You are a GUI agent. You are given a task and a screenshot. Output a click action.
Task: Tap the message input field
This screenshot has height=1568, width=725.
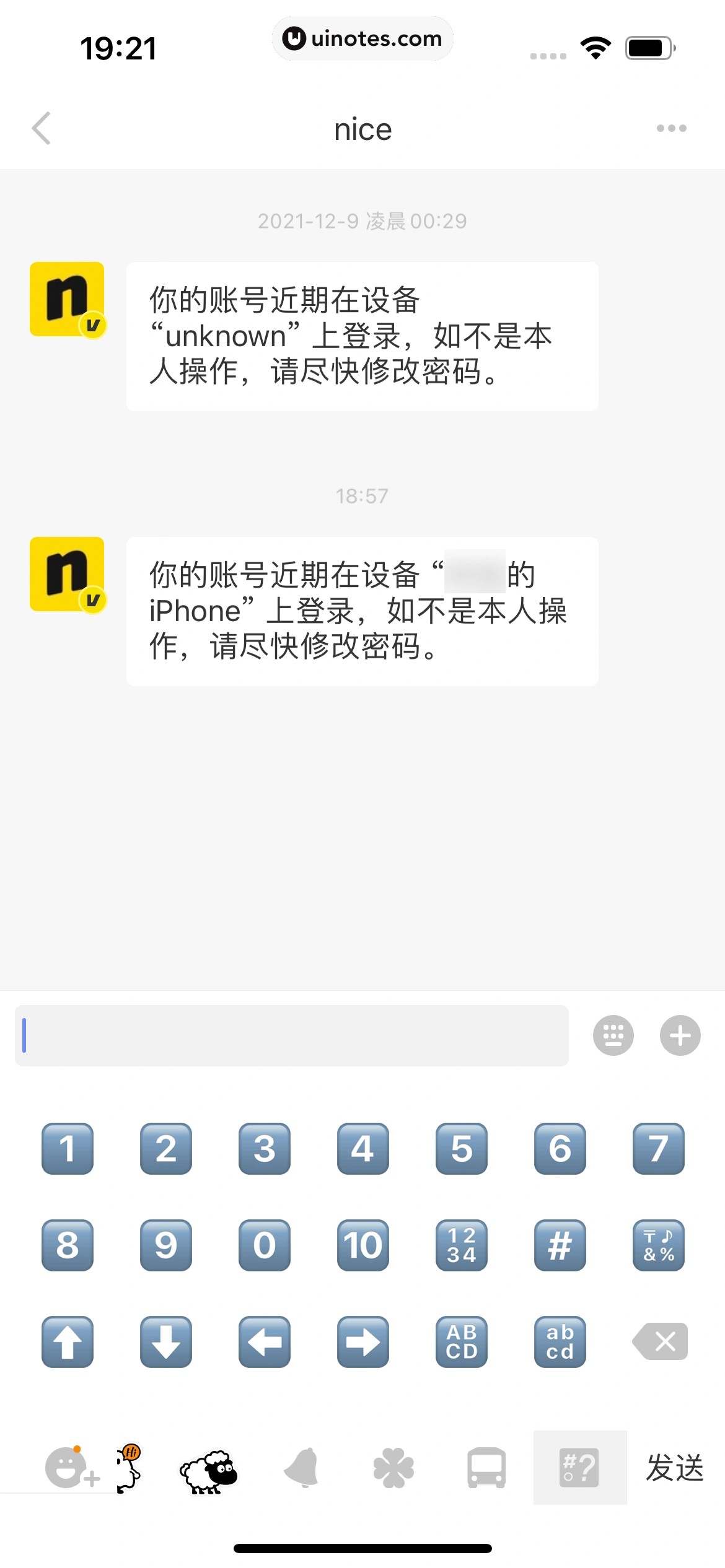pos(291,1035)
